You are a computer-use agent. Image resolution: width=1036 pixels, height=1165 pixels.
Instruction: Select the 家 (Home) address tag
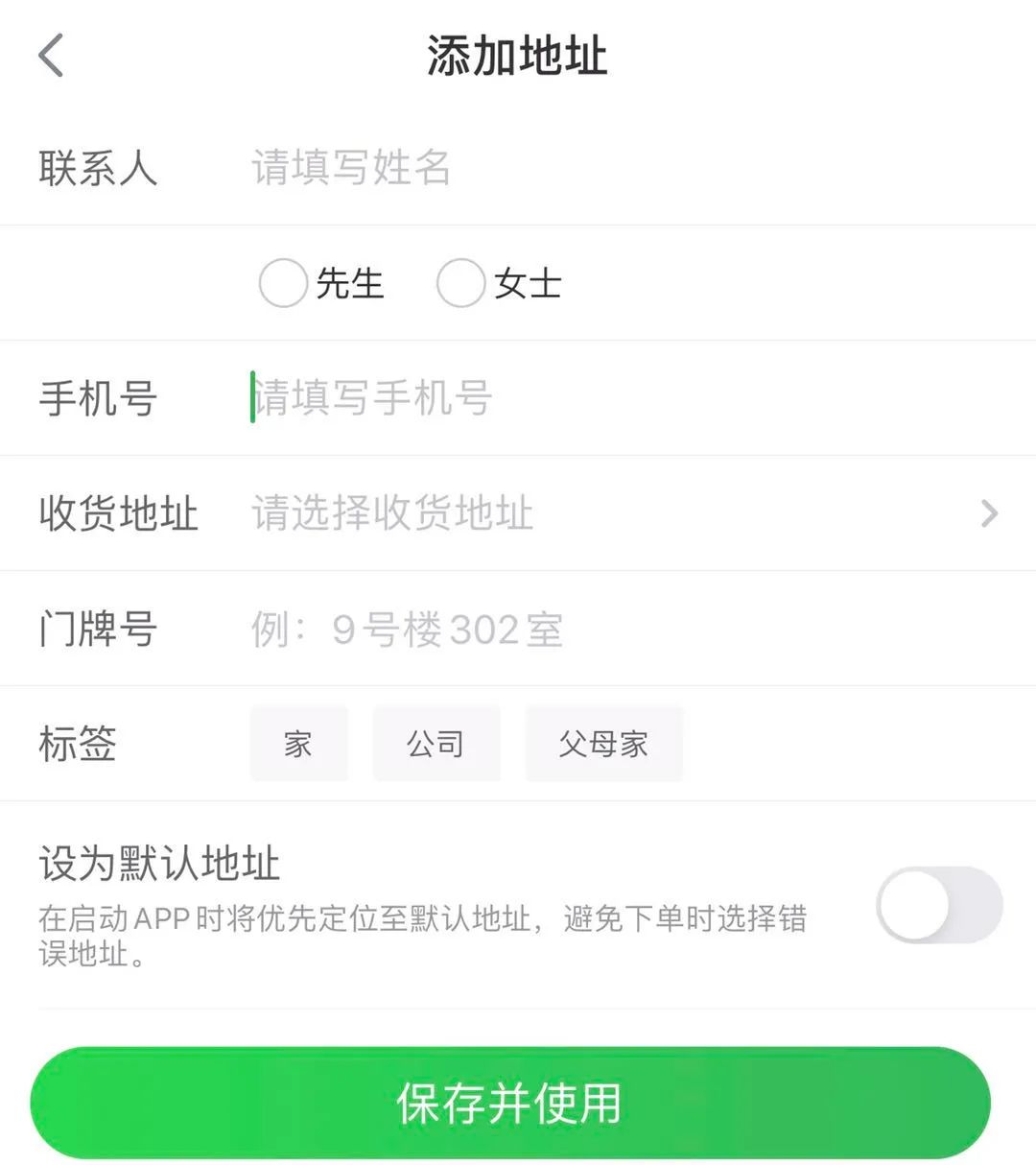pyautogui.click(x=298, y=744)
